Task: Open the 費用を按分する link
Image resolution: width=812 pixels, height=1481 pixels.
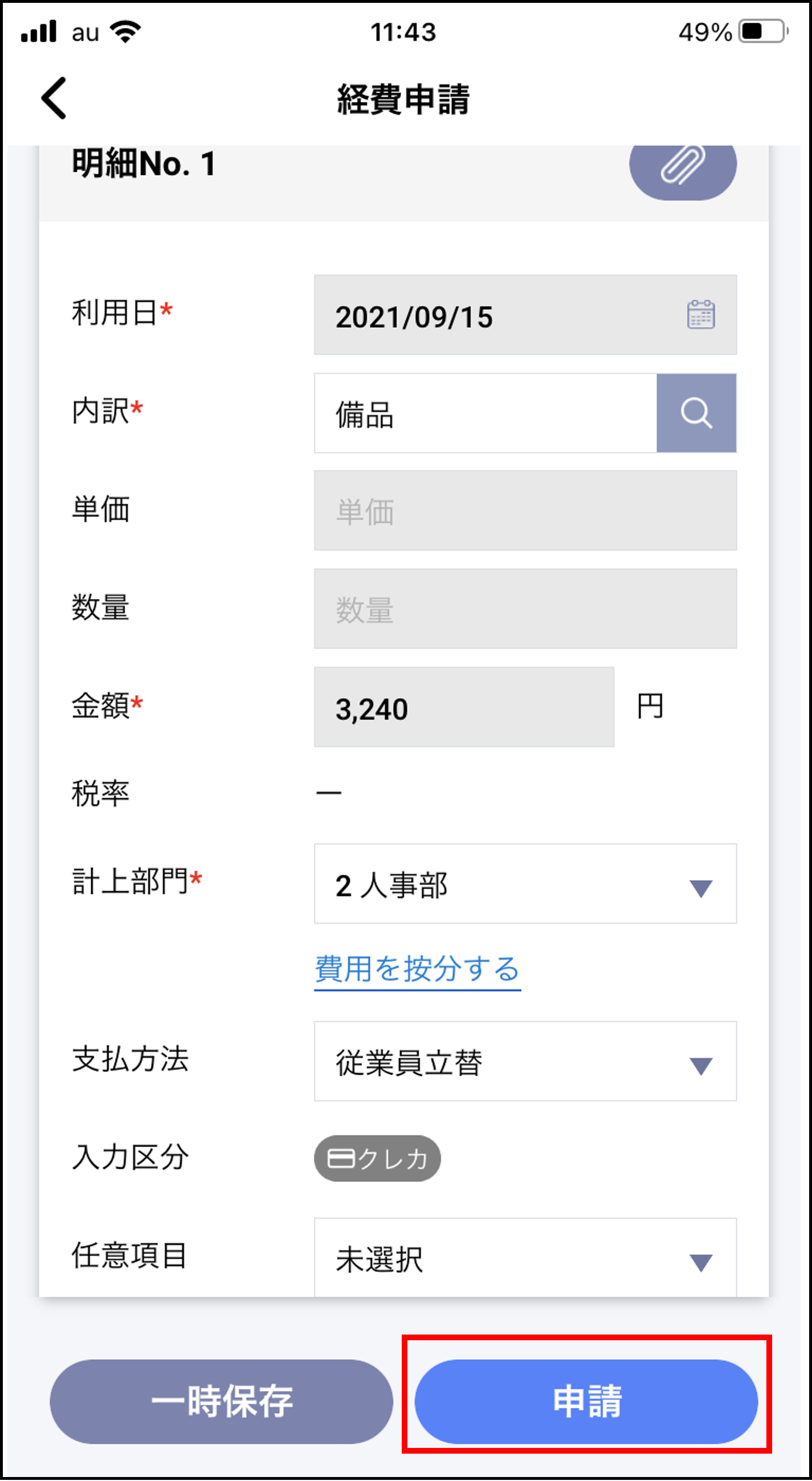Action: click(417, 969)
